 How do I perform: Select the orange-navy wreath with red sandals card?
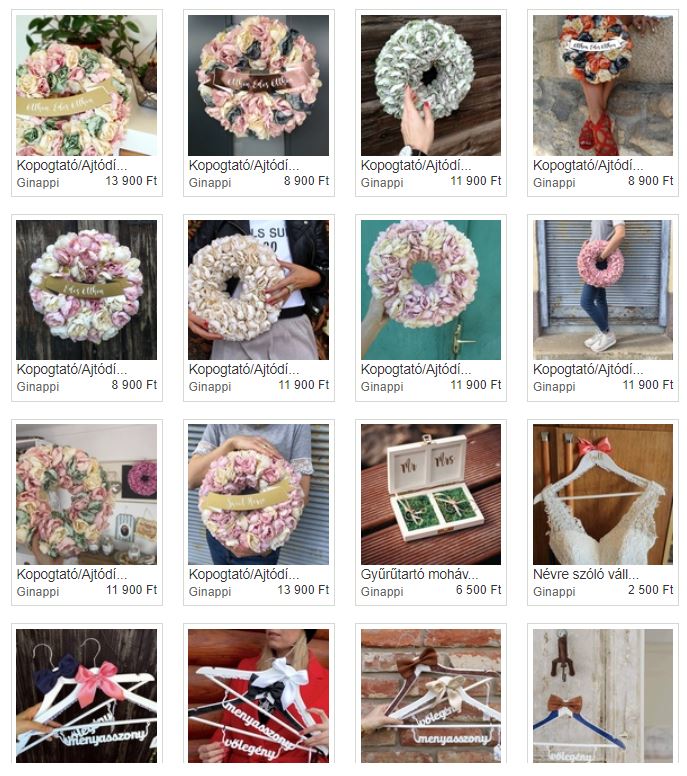602,85
